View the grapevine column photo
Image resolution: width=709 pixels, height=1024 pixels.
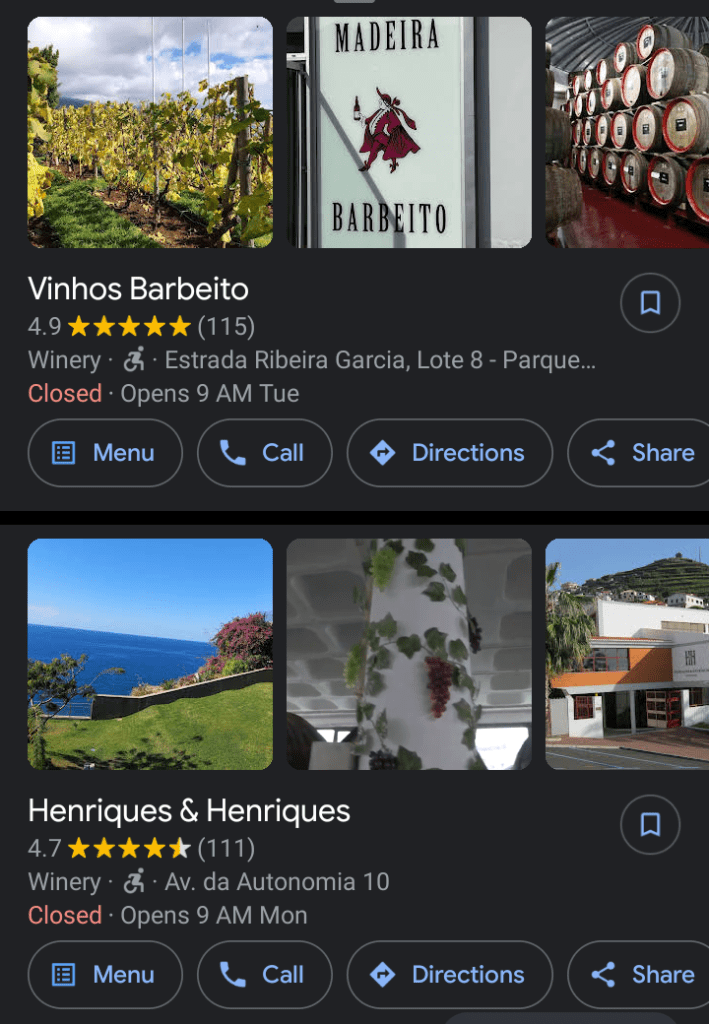(409, 654)
